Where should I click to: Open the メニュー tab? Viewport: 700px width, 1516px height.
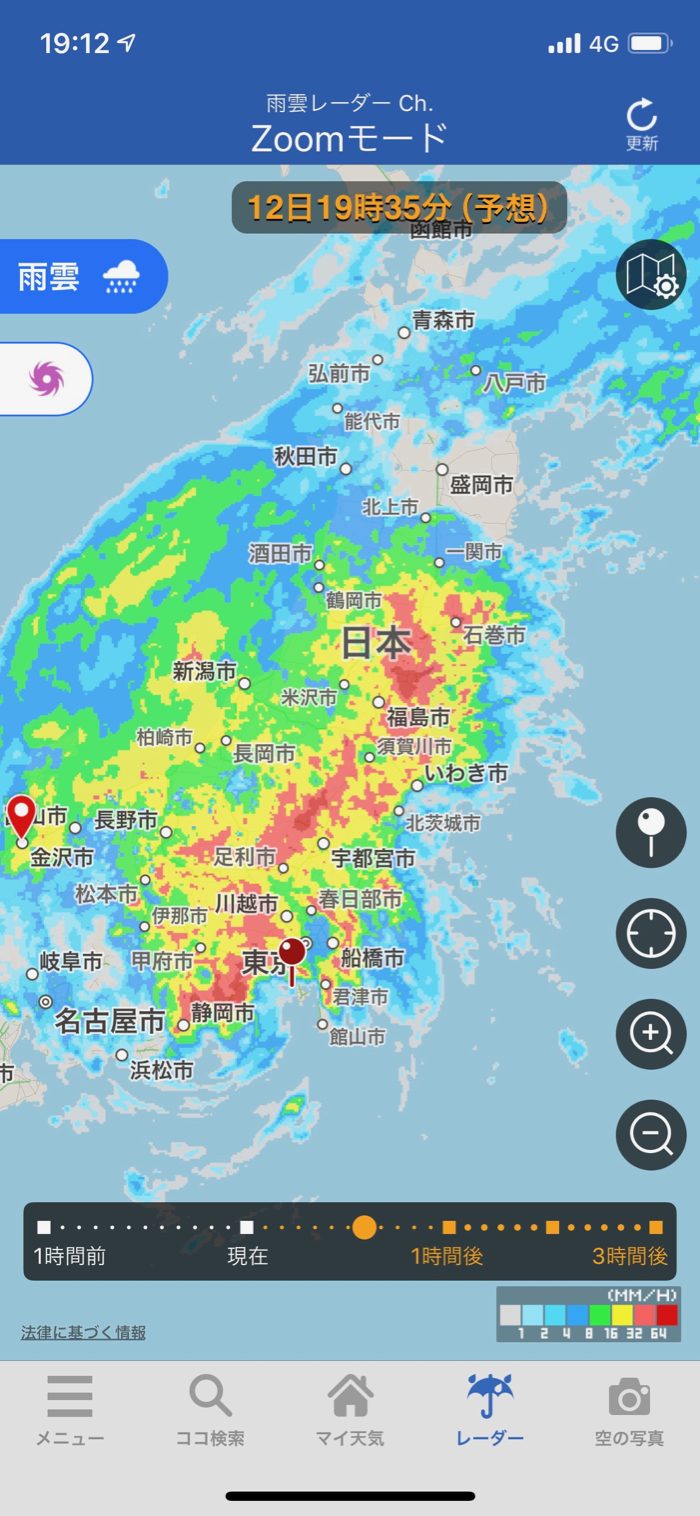(x=70, y=1412)
